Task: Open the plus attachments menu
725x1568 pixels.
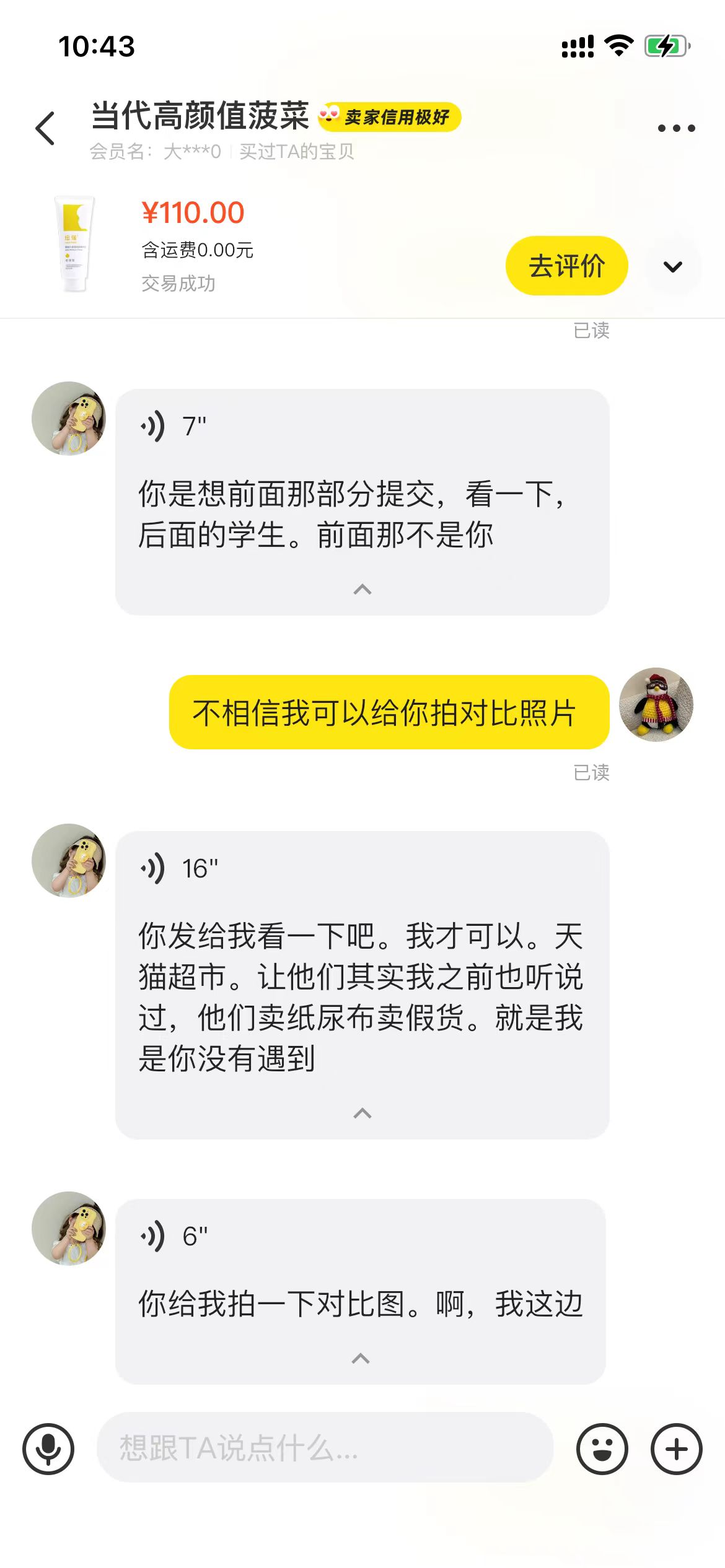Action: 676,1449
